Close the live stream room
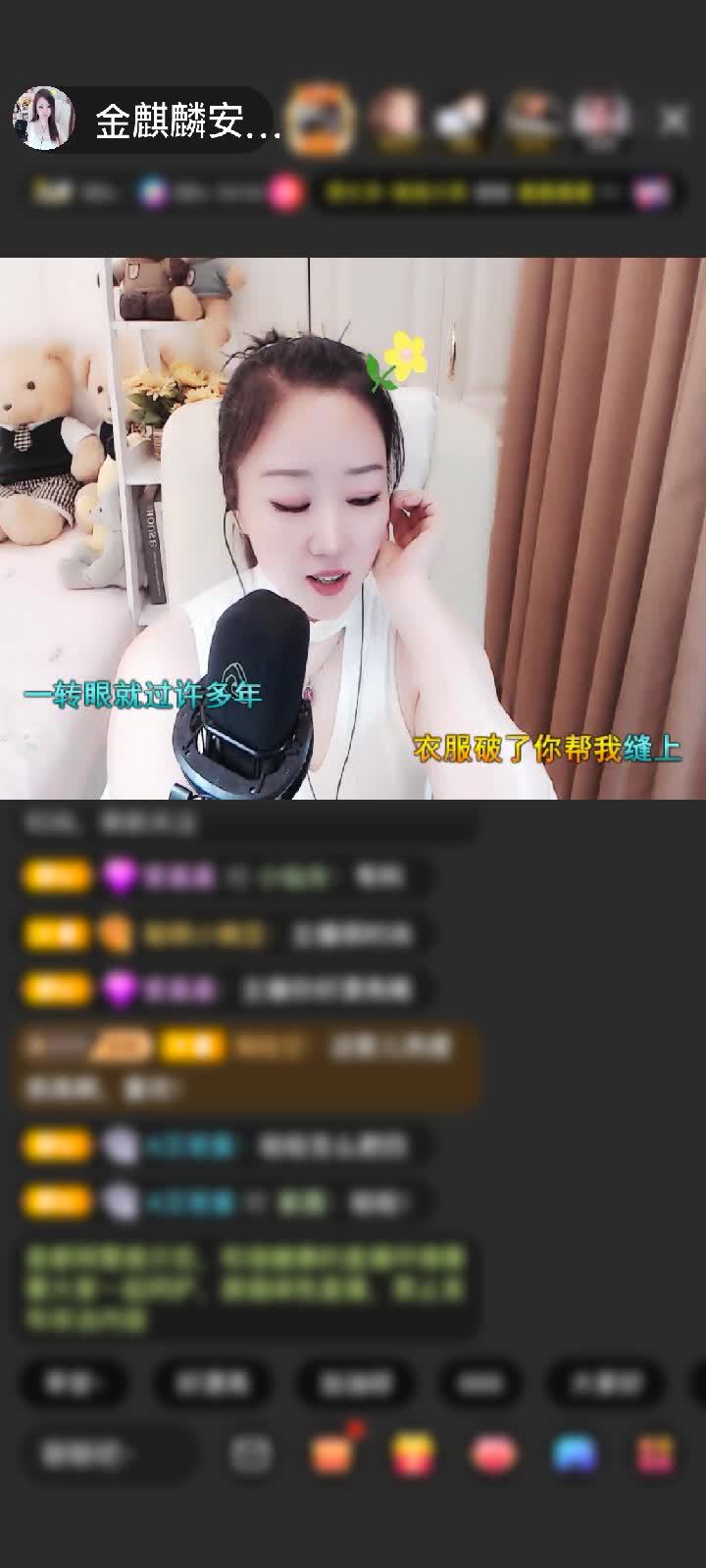 [x=674, y=120]
